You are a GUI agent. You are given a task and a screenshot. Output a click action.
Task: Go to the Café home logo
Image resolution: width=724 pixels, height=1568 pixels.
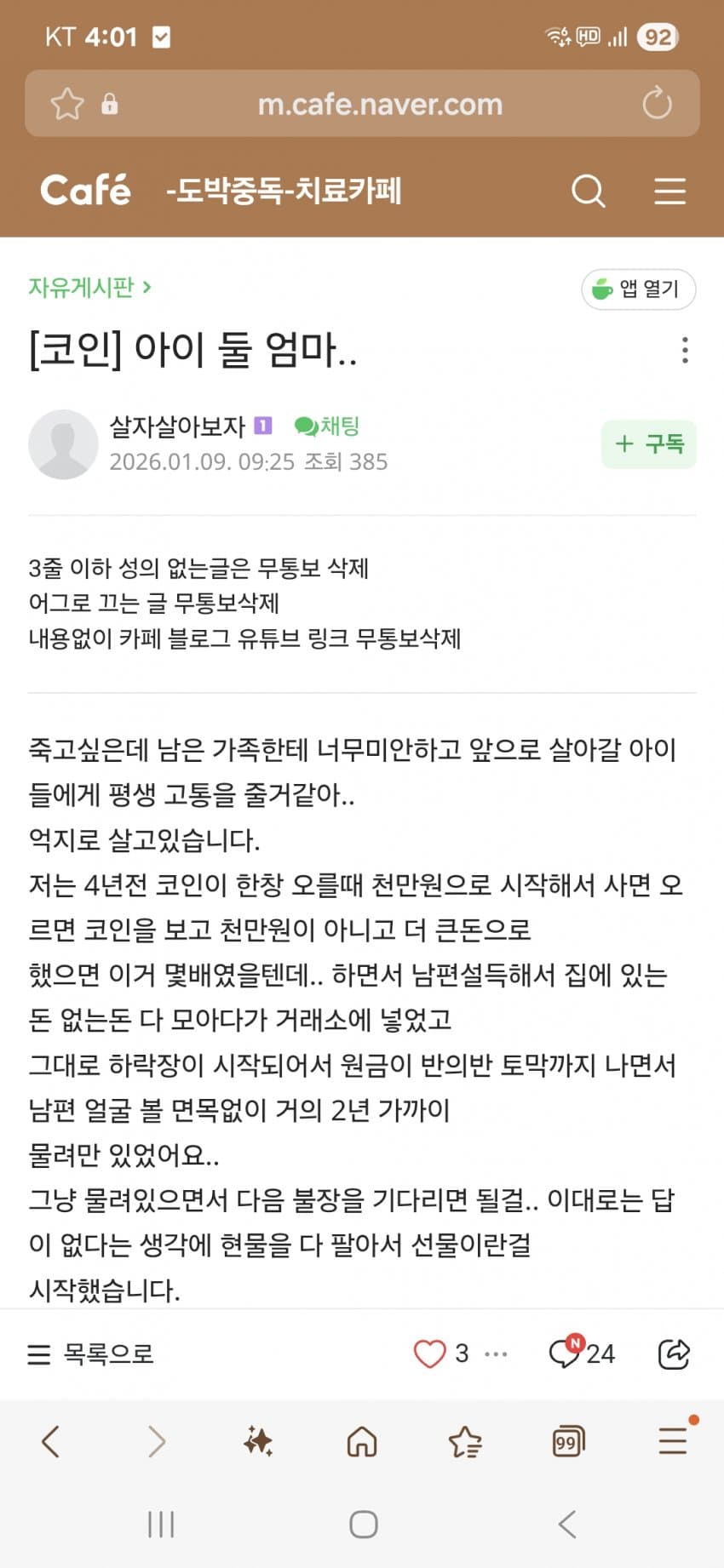85,191
